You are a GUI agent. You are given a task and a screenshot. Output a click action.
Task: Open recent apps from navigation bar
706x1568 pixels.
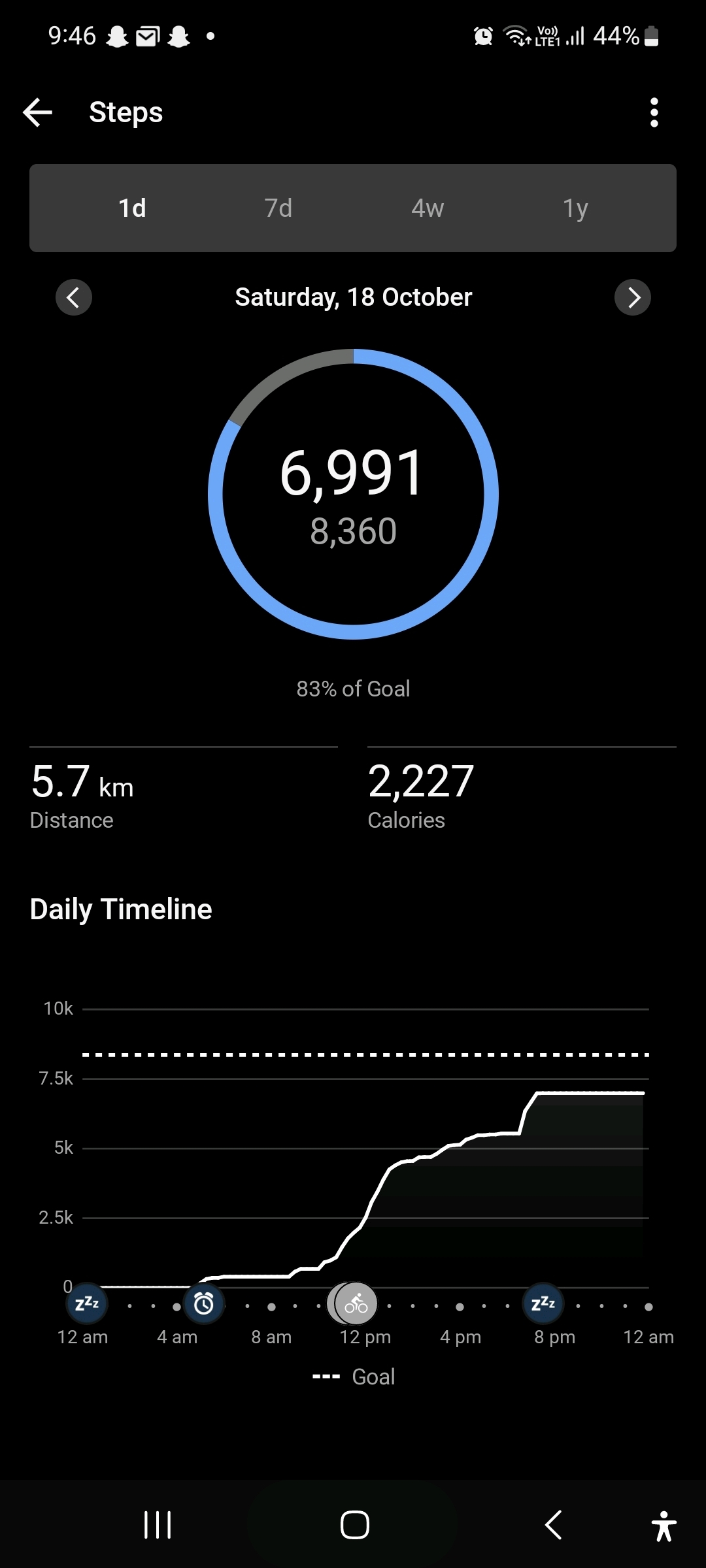point(158,1525)
